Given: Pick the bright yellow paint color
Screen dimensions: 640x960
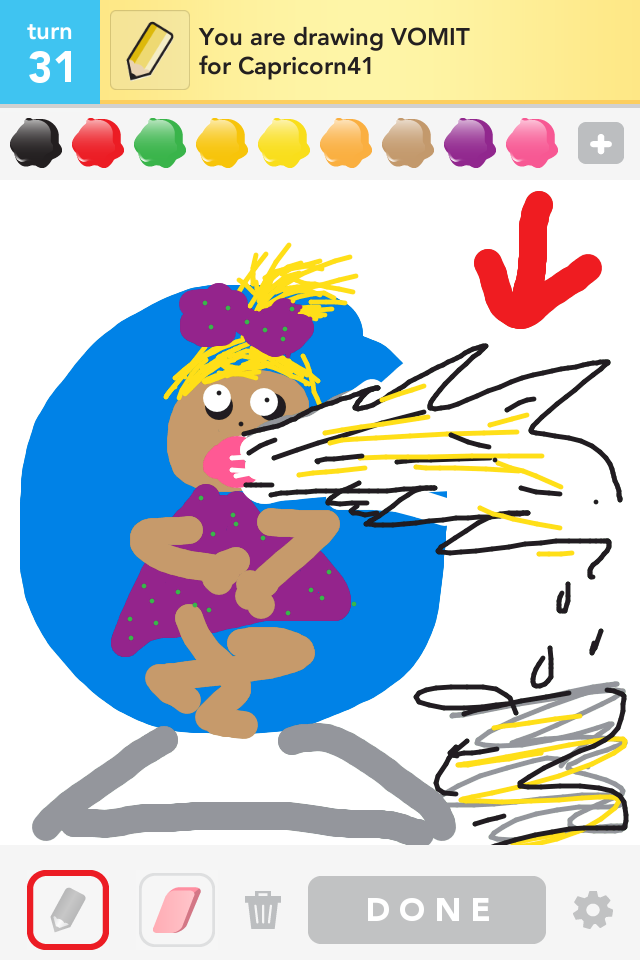Looking at the screenshot, I should coord(283,142).
